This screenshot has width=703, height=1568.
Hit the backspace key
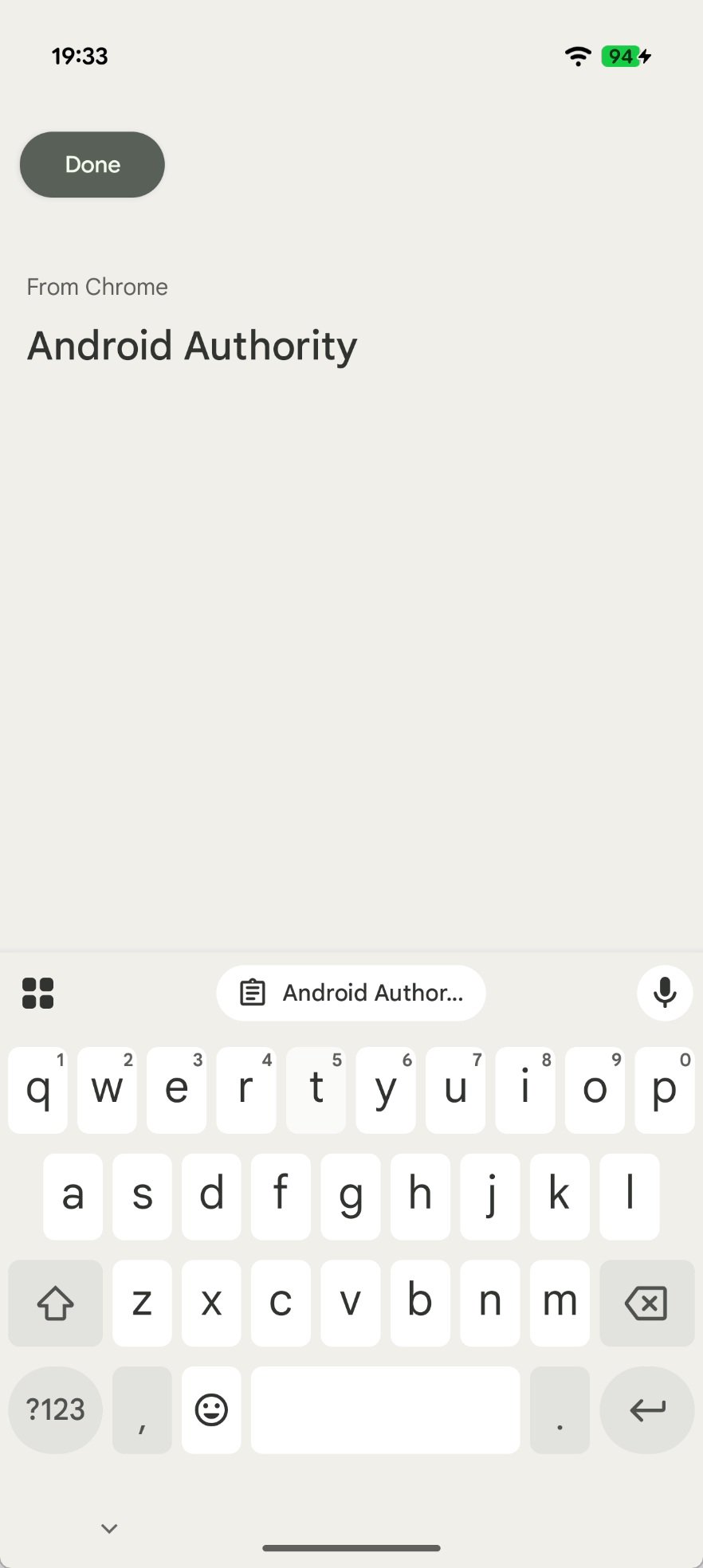(646, 1303)
